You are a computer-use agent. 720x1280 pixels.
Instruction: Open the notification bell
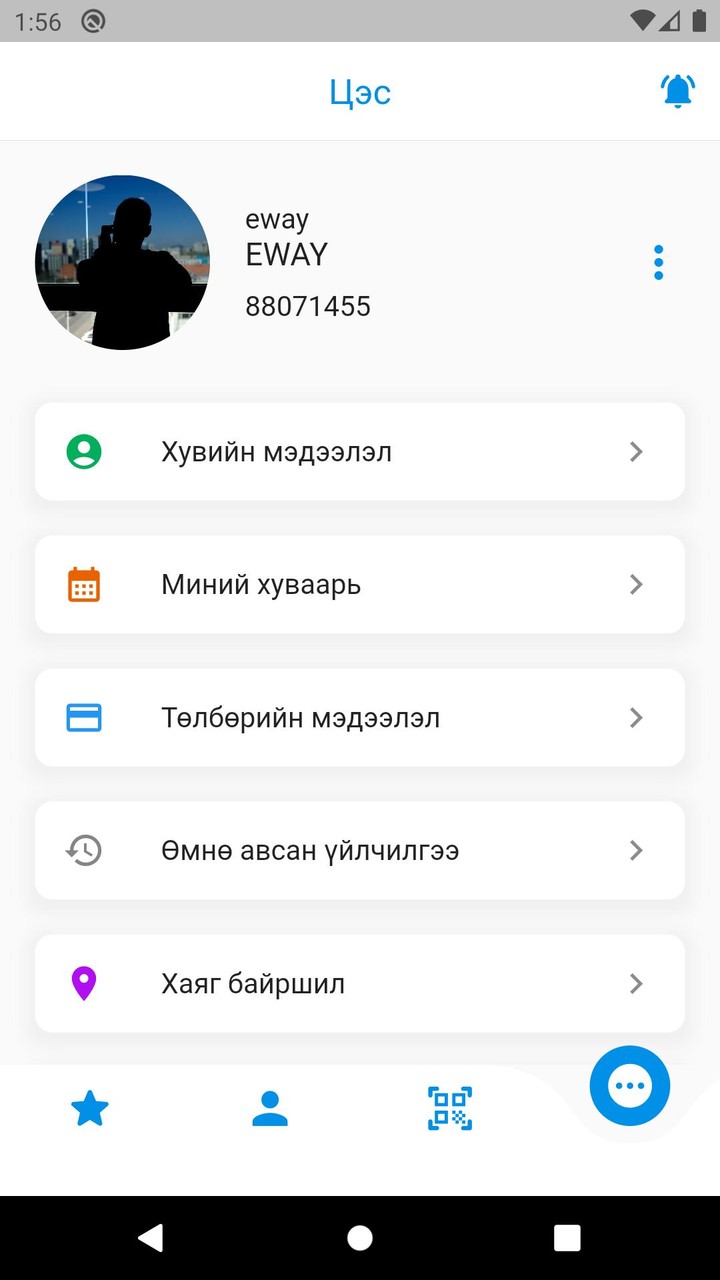point(677,90)
